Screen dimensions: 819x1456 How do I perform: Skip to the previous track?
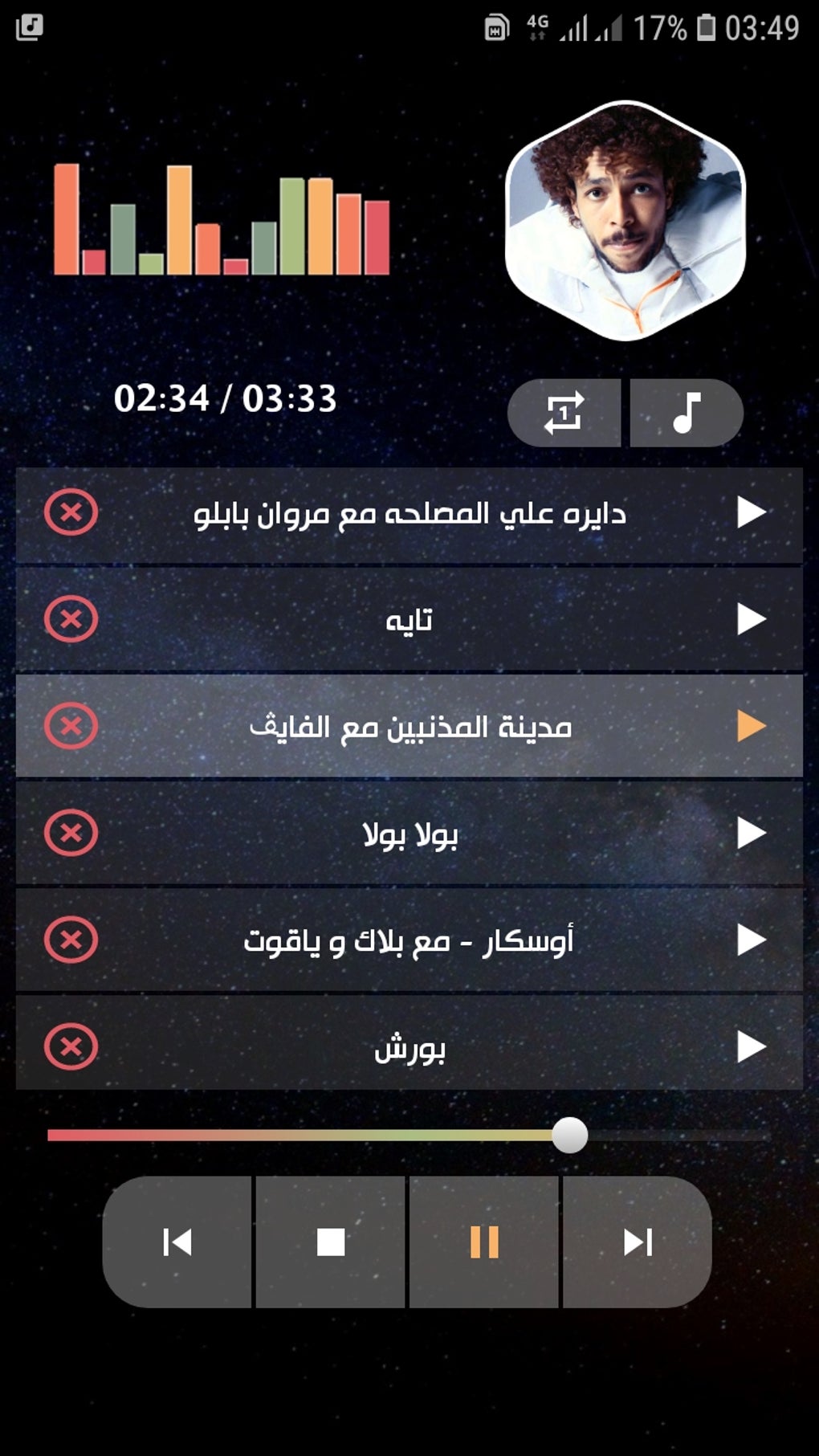click(x=177, y=1242)
